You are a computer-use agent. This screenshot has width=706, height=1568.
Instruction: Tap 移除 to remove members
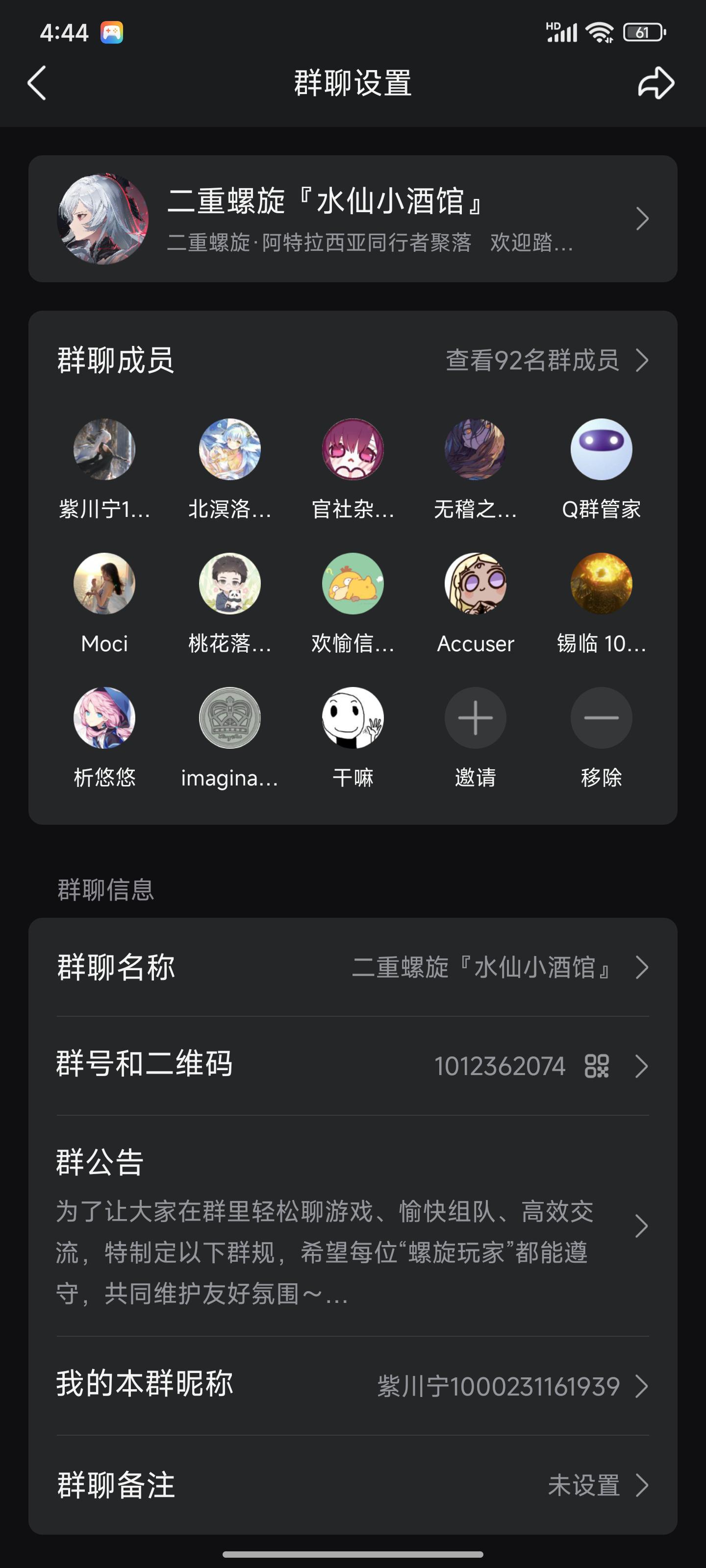pos(601,718)
